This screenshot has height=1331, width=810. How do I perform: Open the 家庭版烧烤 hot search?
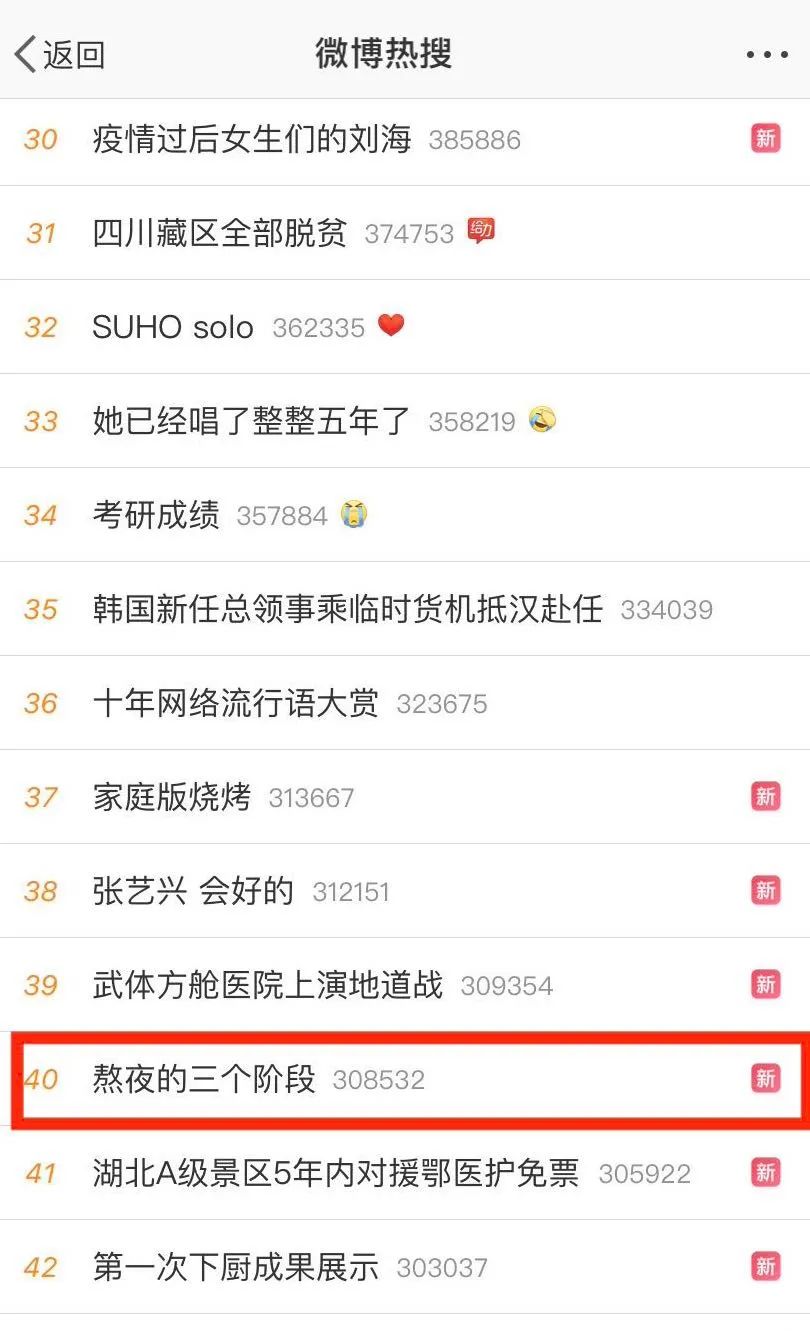(405, 797)
